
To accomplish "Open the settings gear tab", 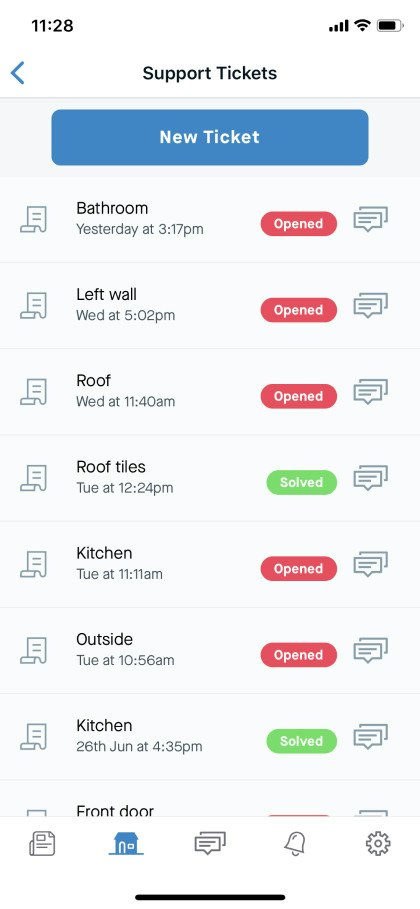I will coord(378,843).
